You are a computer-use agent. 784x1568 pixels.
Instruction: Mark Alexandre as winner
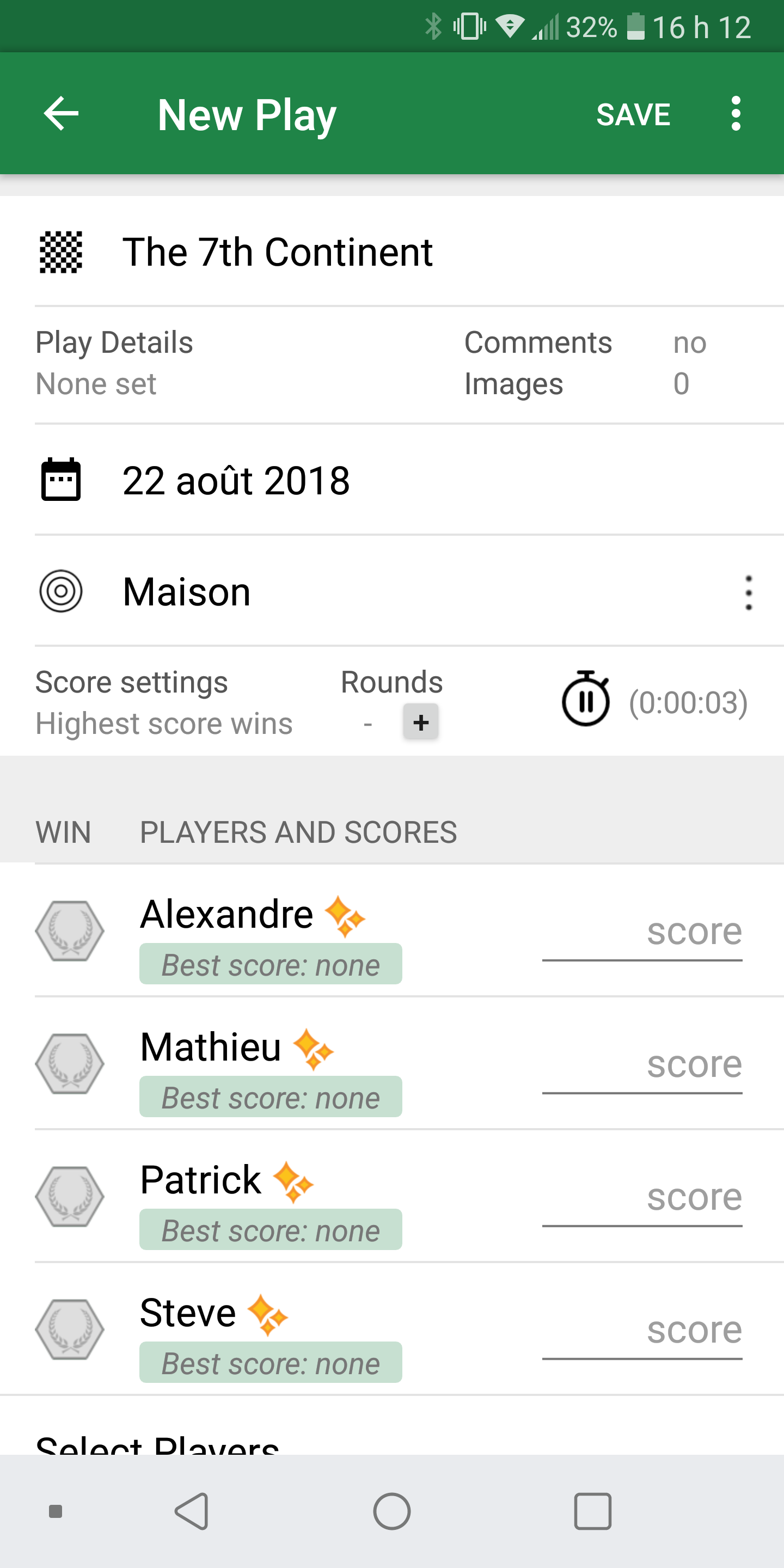click(70, 930)
